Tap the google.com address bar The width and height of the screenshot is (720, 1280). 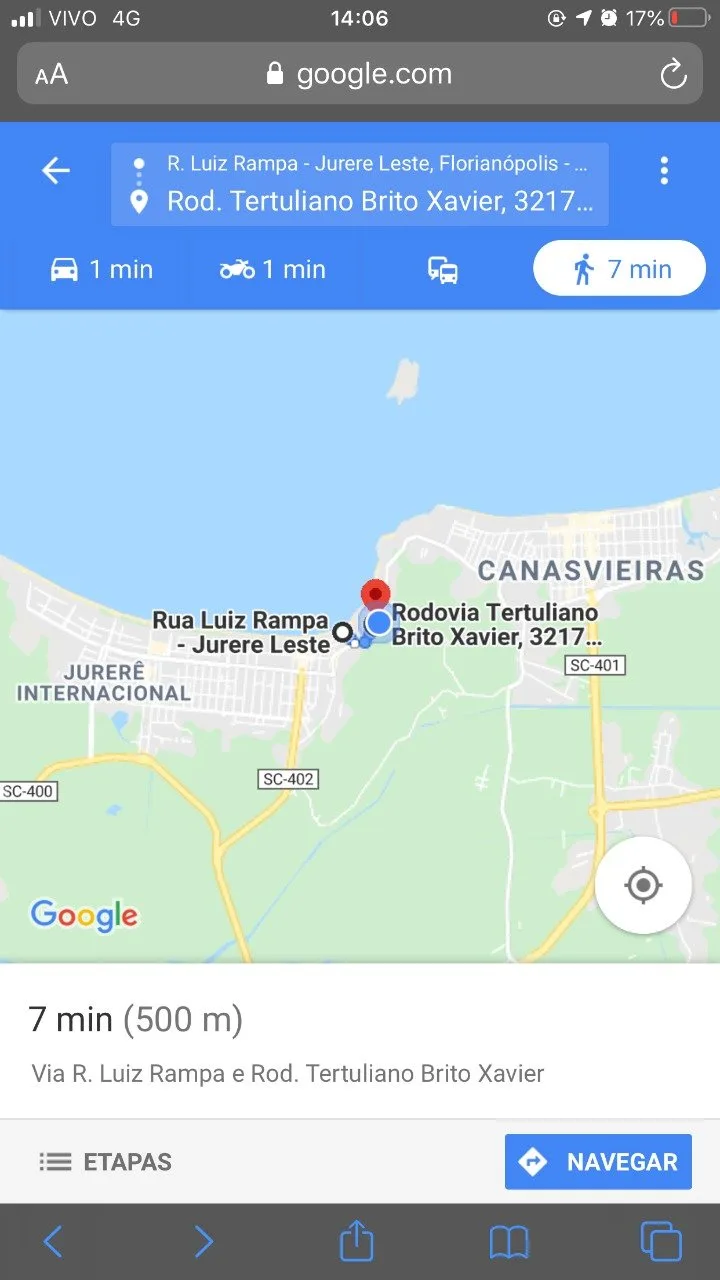(x=360, y=75)
